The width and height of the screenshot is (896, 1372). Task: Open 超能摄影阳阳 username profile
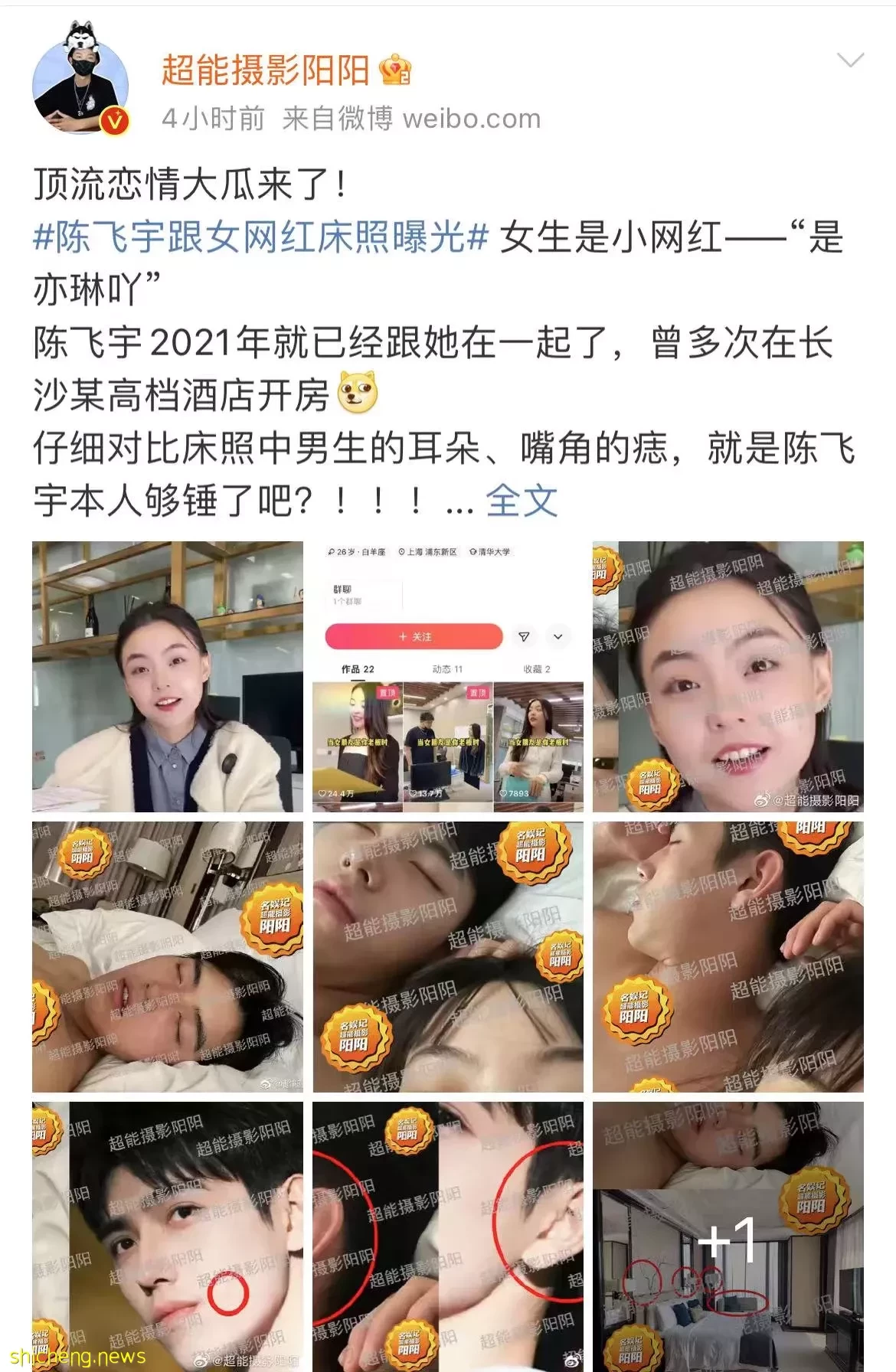(265, 70)
